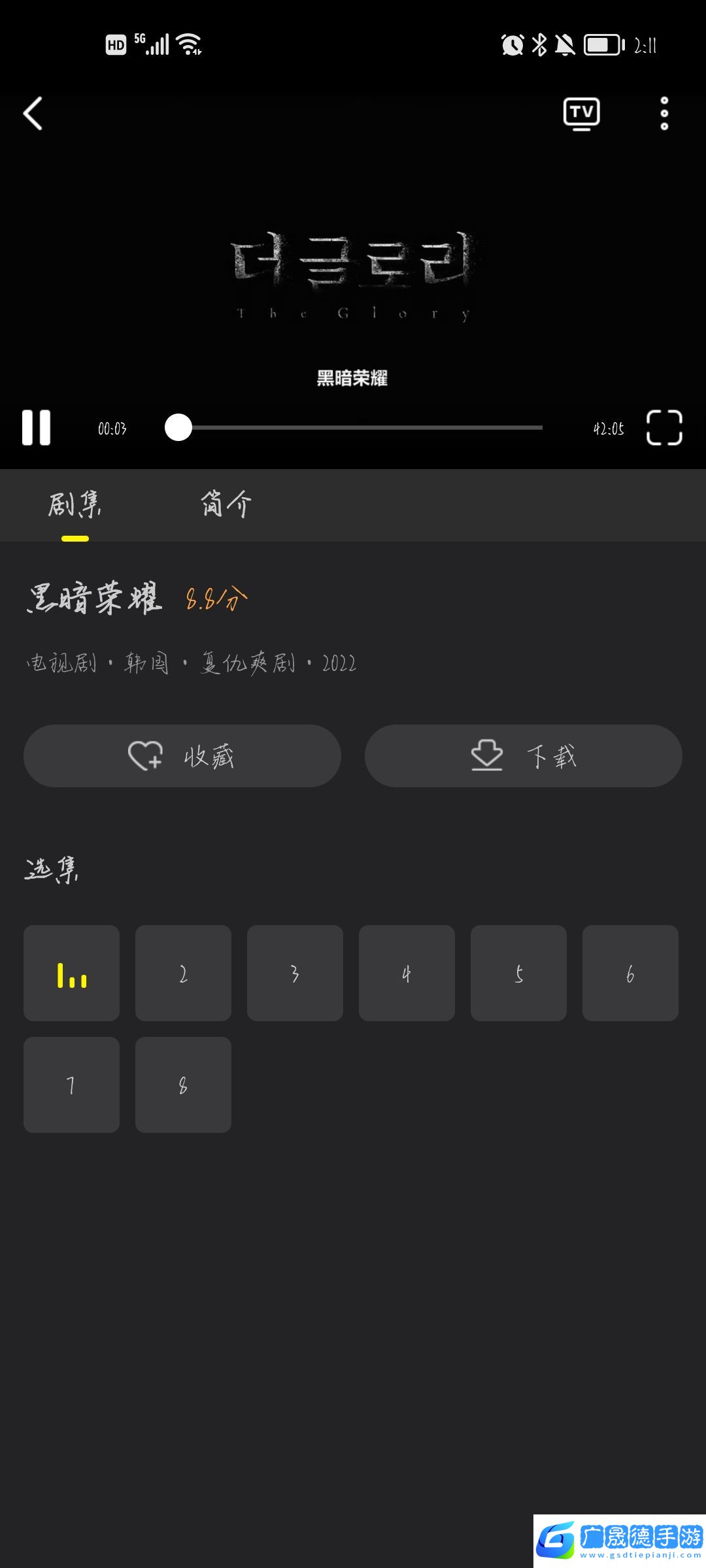Enter fullscreen video mode
Image resolution: width=706 pixels, height=1568 pixels.
[664, 428]
